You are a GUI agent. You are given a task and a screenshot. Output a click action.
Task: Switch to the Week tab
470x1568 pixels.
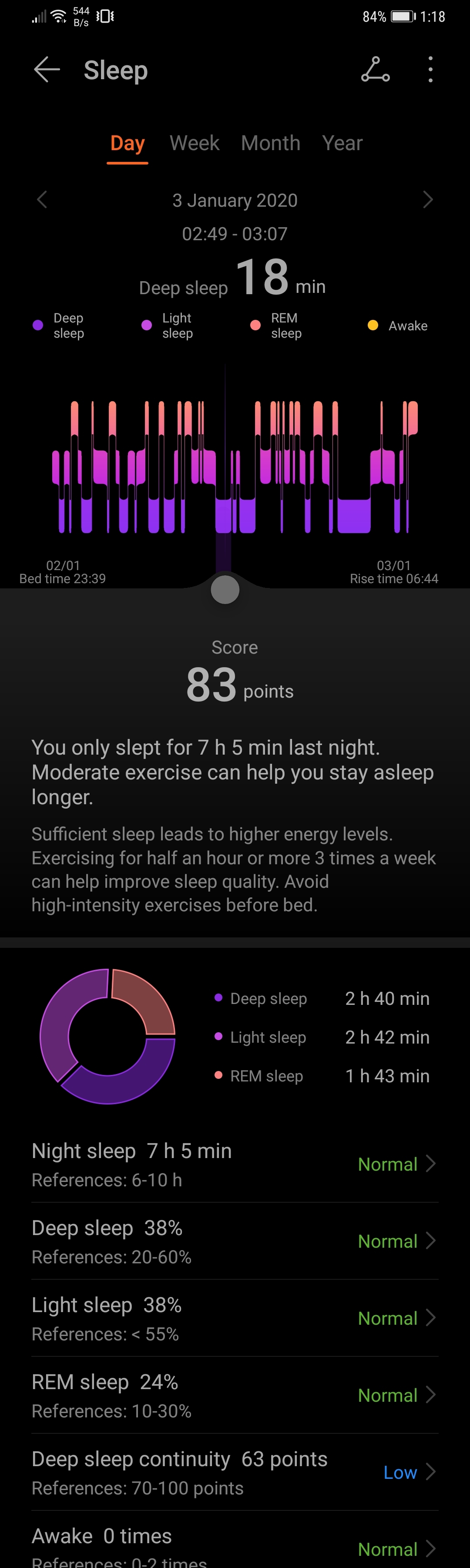click(x=194, y=144)
